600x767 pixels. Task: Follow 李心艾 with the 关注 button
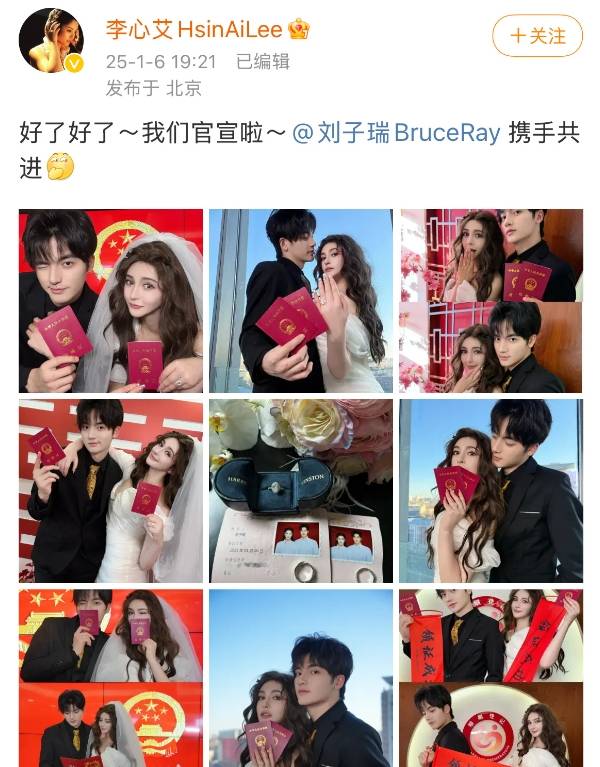pos(538,36)
